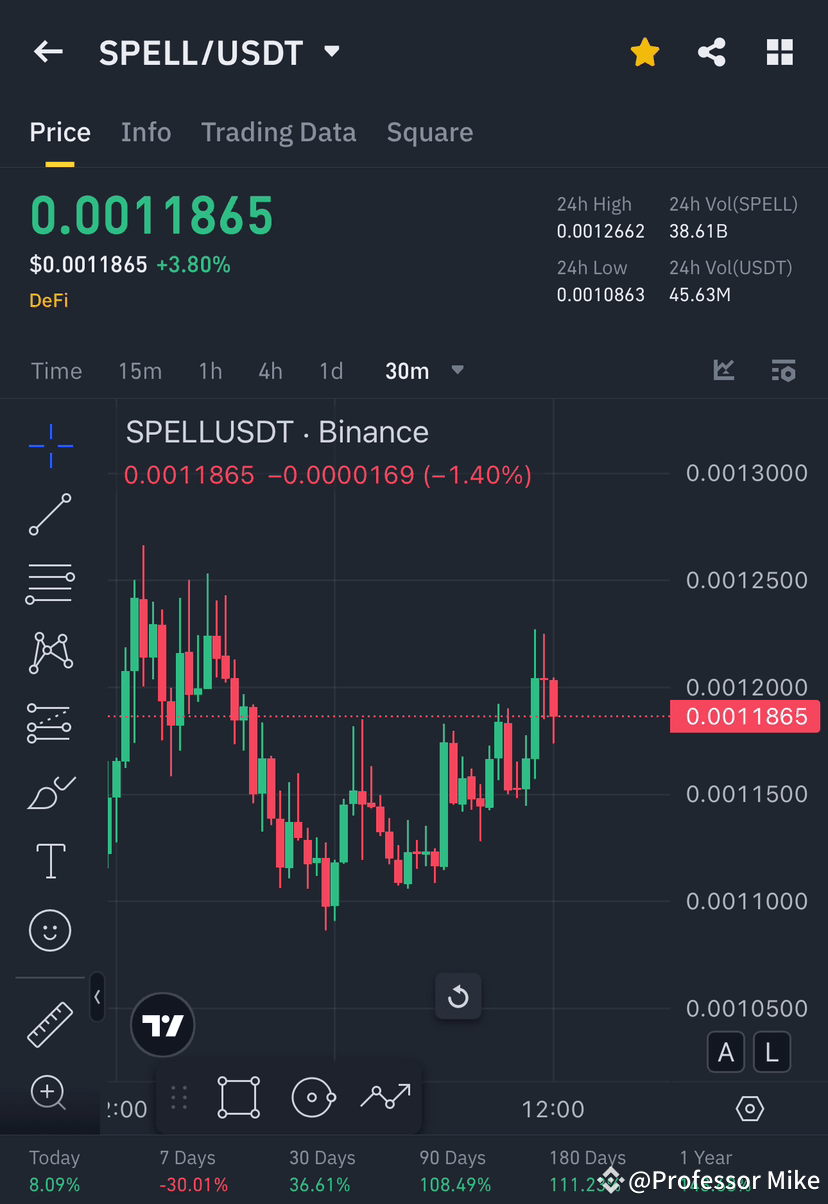This screenshot has height=1204, width=828.
Task: Switch to the Trading Data tab
Action: coord(279,131)
